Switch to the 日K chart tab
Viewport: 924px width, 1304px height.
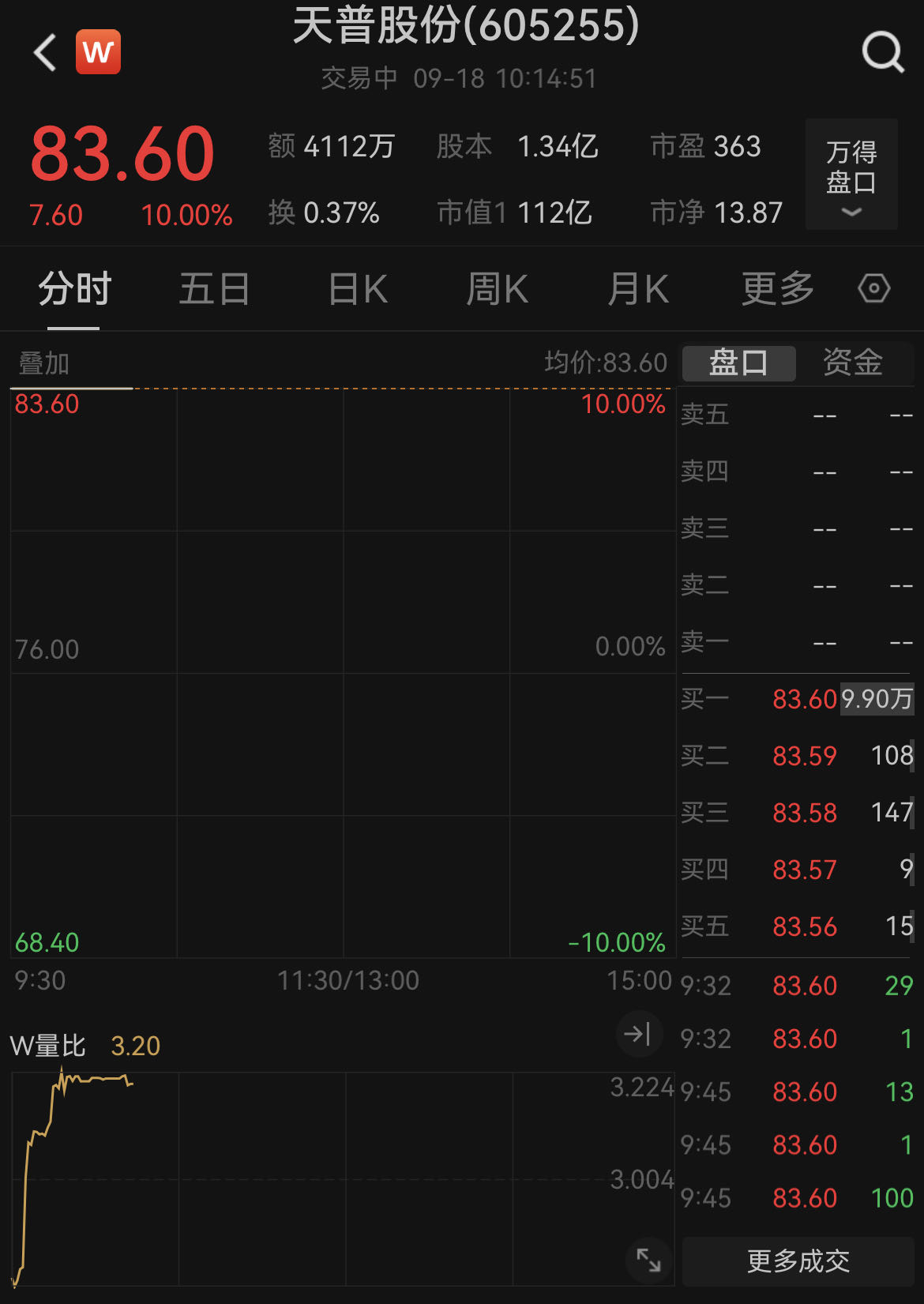point(358,289)
